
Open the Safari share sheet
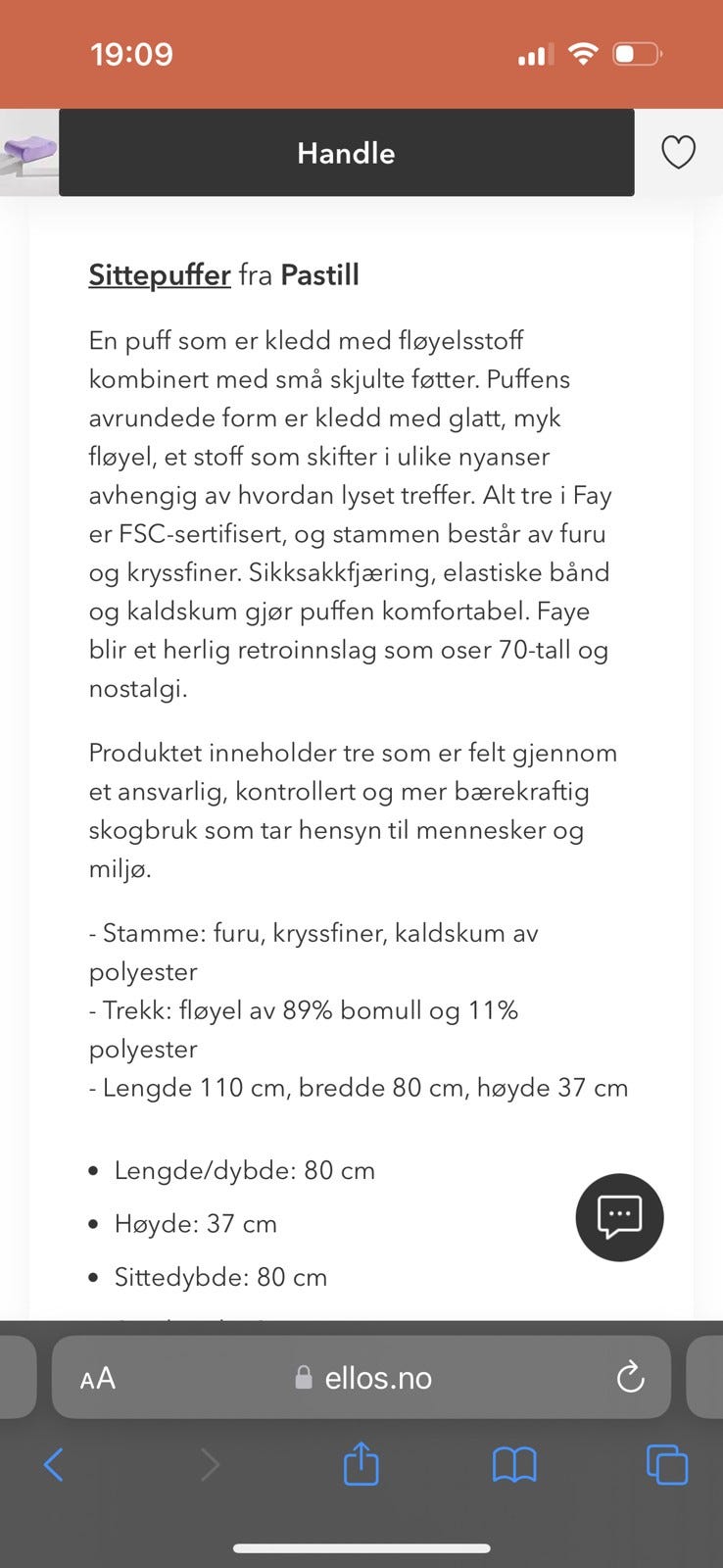(x=361, y=1464)
